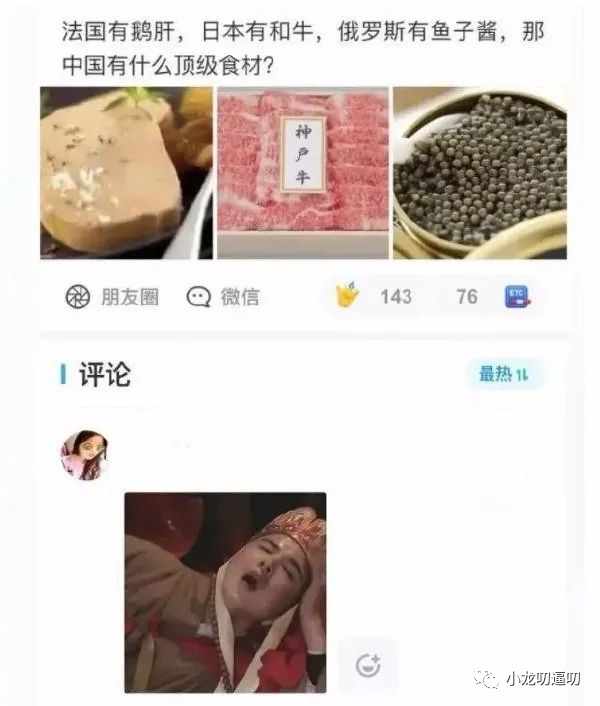Tap the ETC icon beside 76
The width and height of the screenshot is (600, 706).
517,296
